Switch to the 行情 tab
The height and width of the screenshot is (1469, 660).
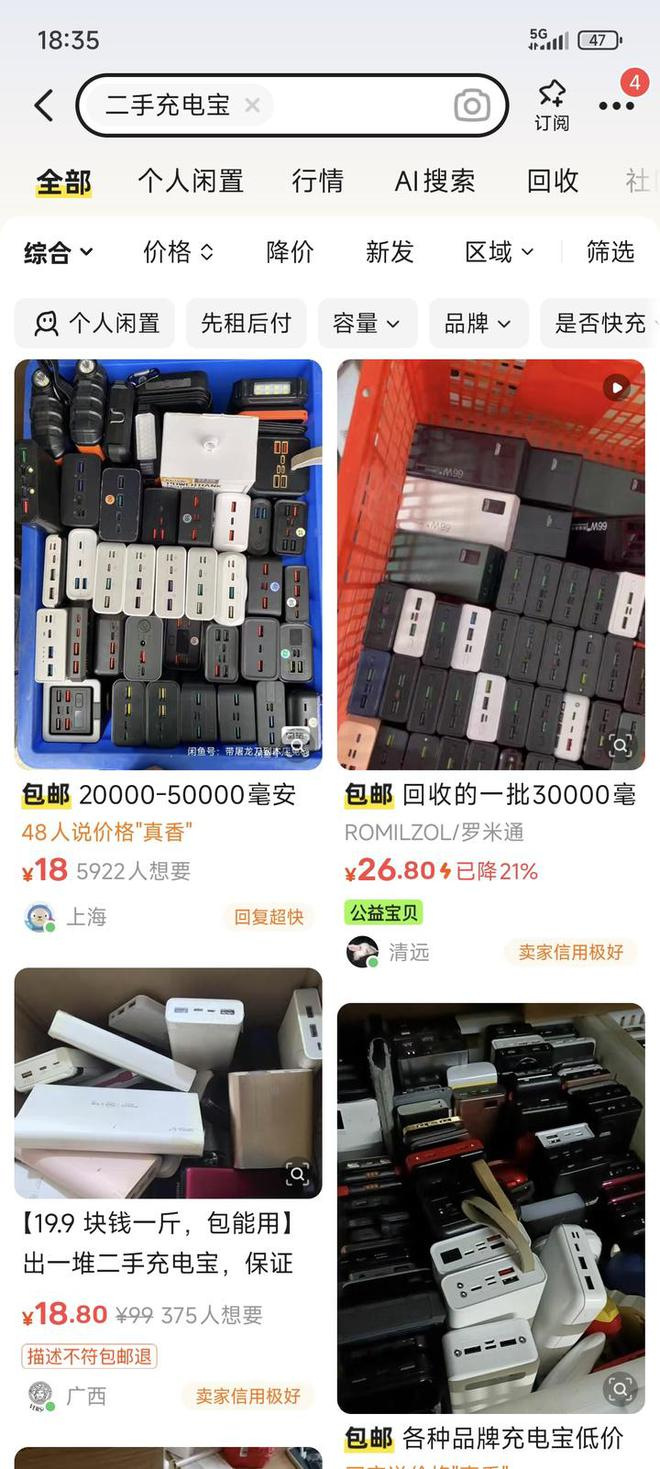[x=318, y=181]
